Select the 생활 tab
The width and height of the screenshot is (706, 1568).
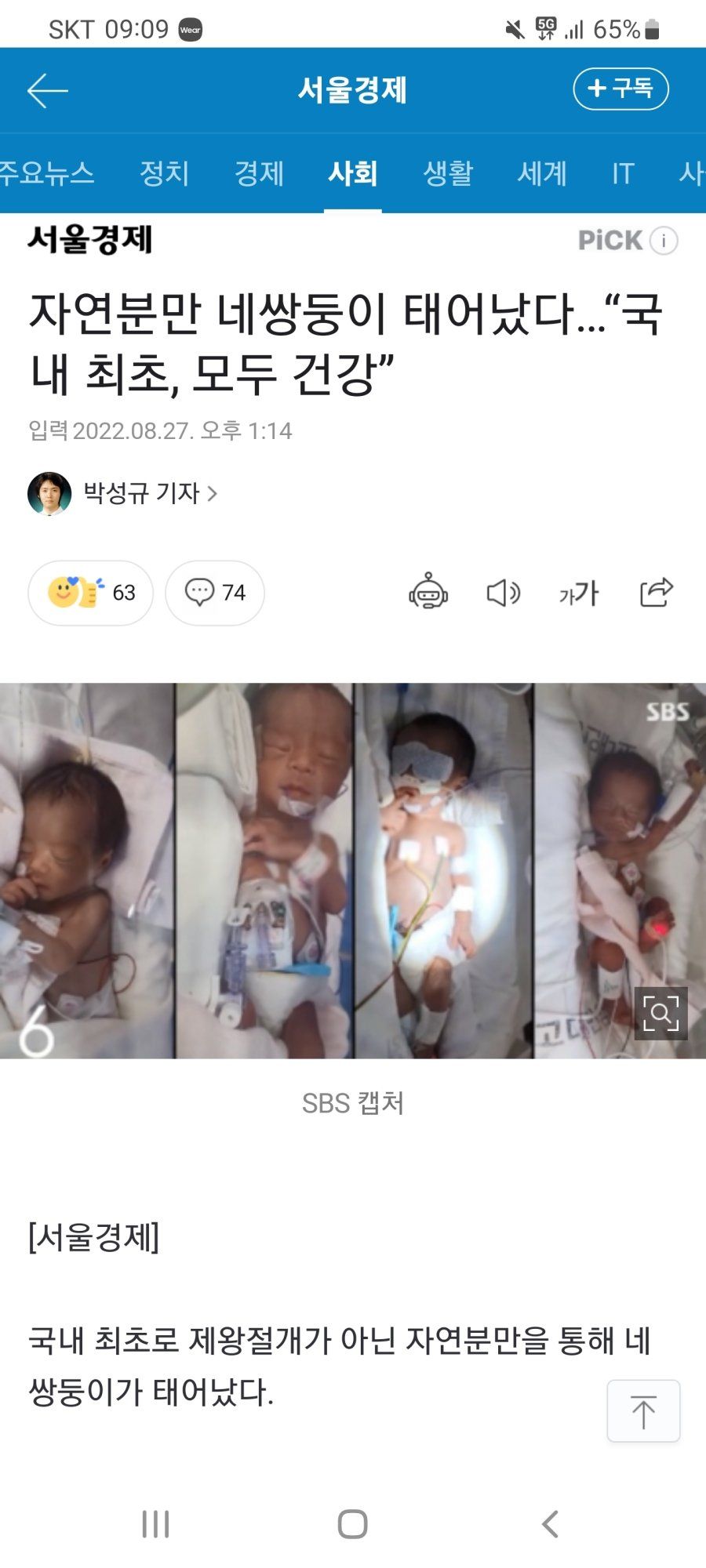click(x=448, y=173)
